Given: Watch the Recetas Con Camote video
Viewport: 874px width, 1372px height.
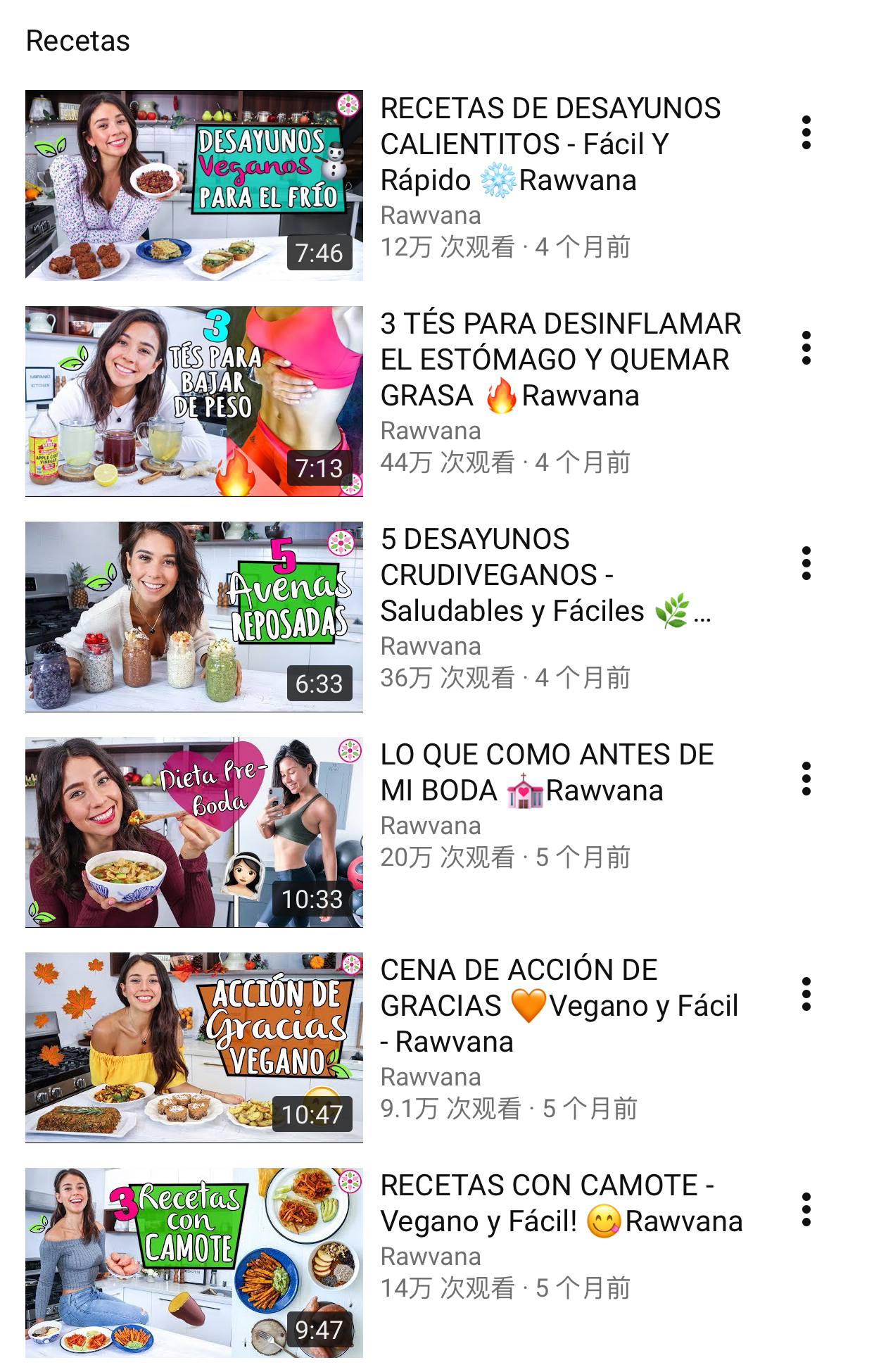Looking at the screenshot, I should [x=194, y=1263].
